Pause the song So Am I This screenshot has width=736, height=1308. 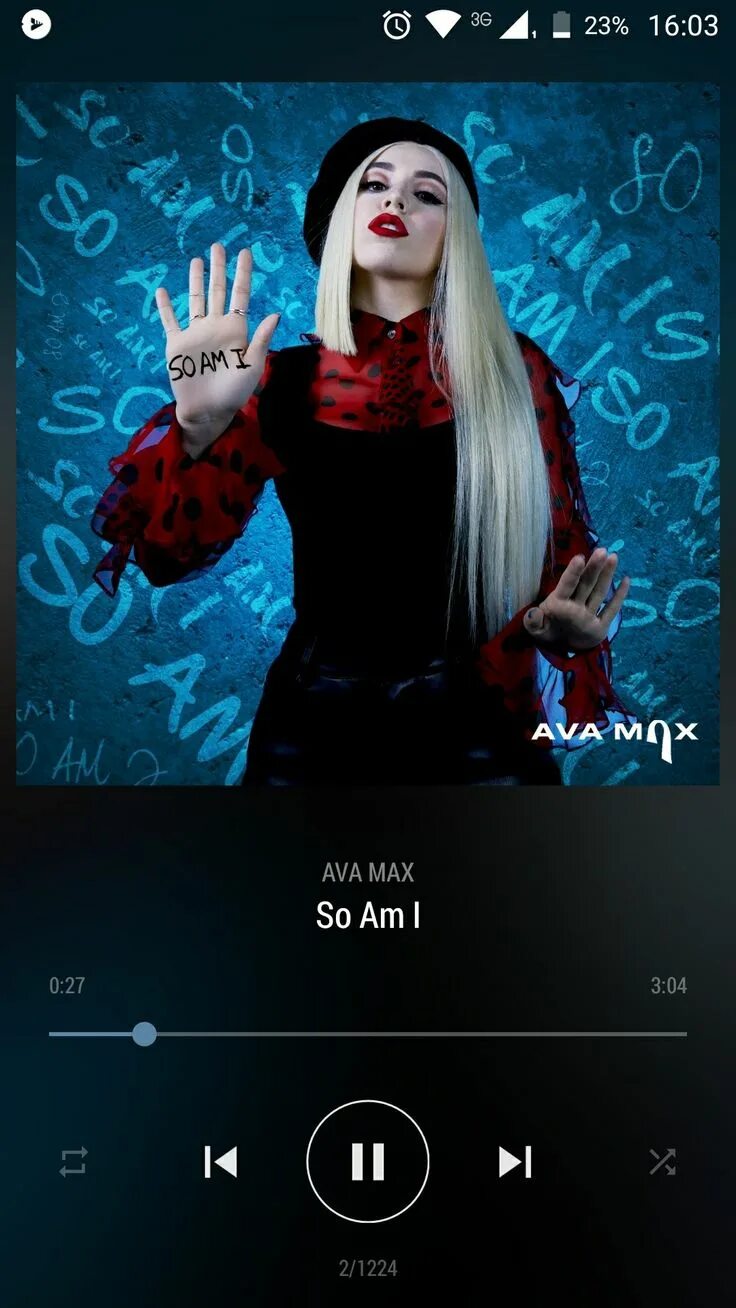pos(368,1161)
